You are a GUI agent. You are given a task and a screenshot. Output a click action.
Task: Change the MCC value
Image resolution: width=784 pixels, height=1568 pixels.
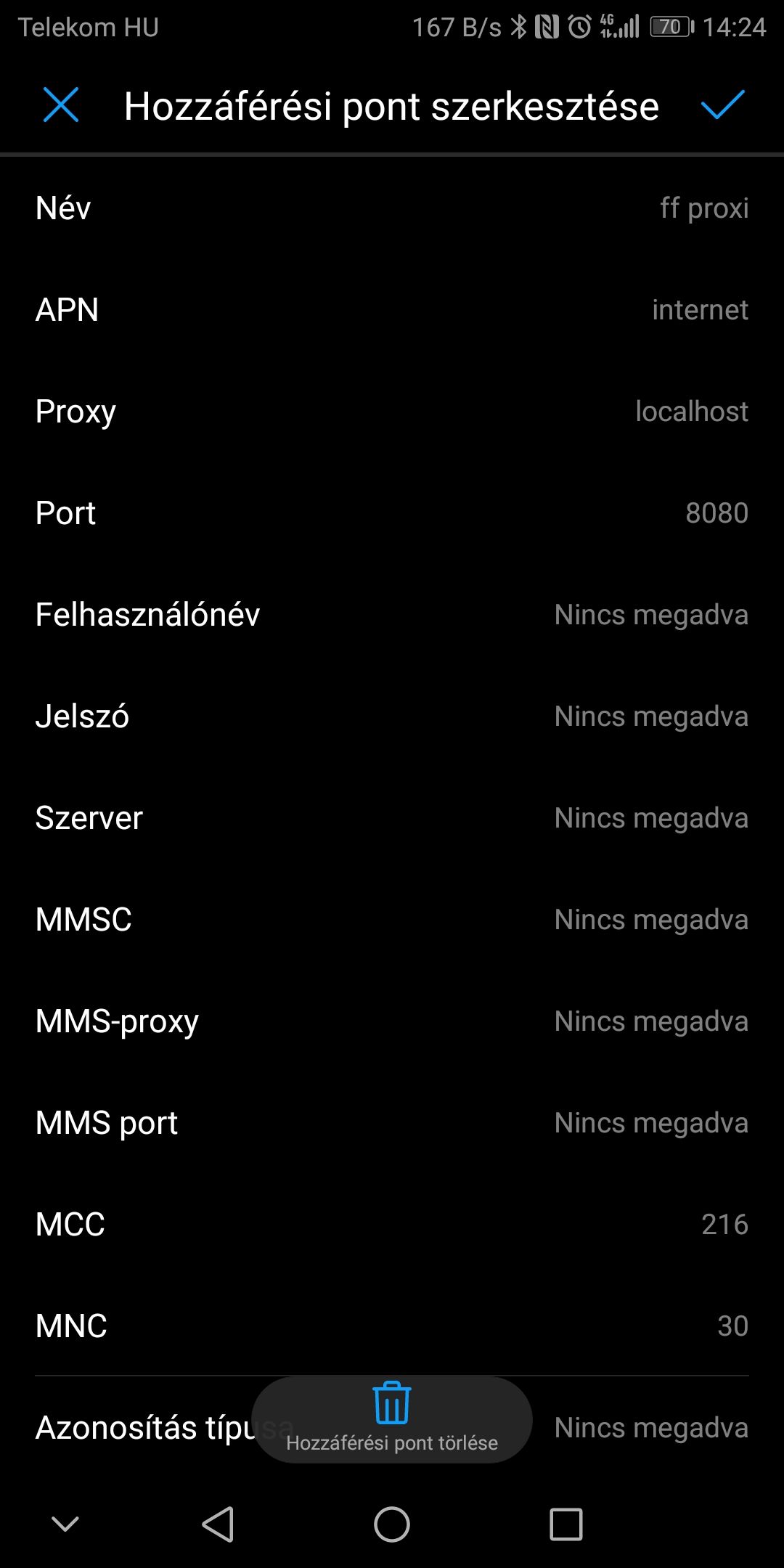coord(392,1225)
